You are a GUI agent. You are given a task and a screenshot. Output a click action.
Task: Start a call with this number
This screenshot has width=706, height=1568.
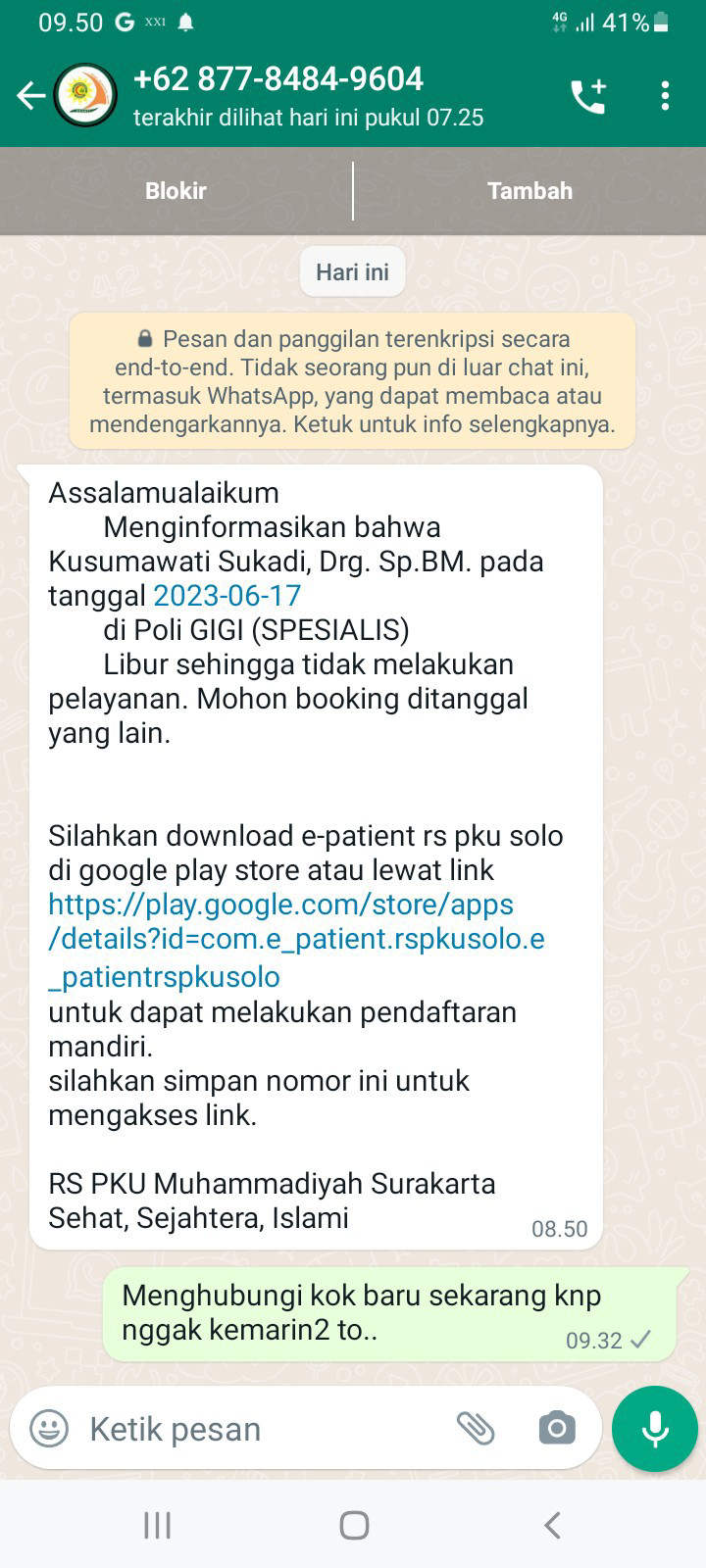[x=588, y=96]
